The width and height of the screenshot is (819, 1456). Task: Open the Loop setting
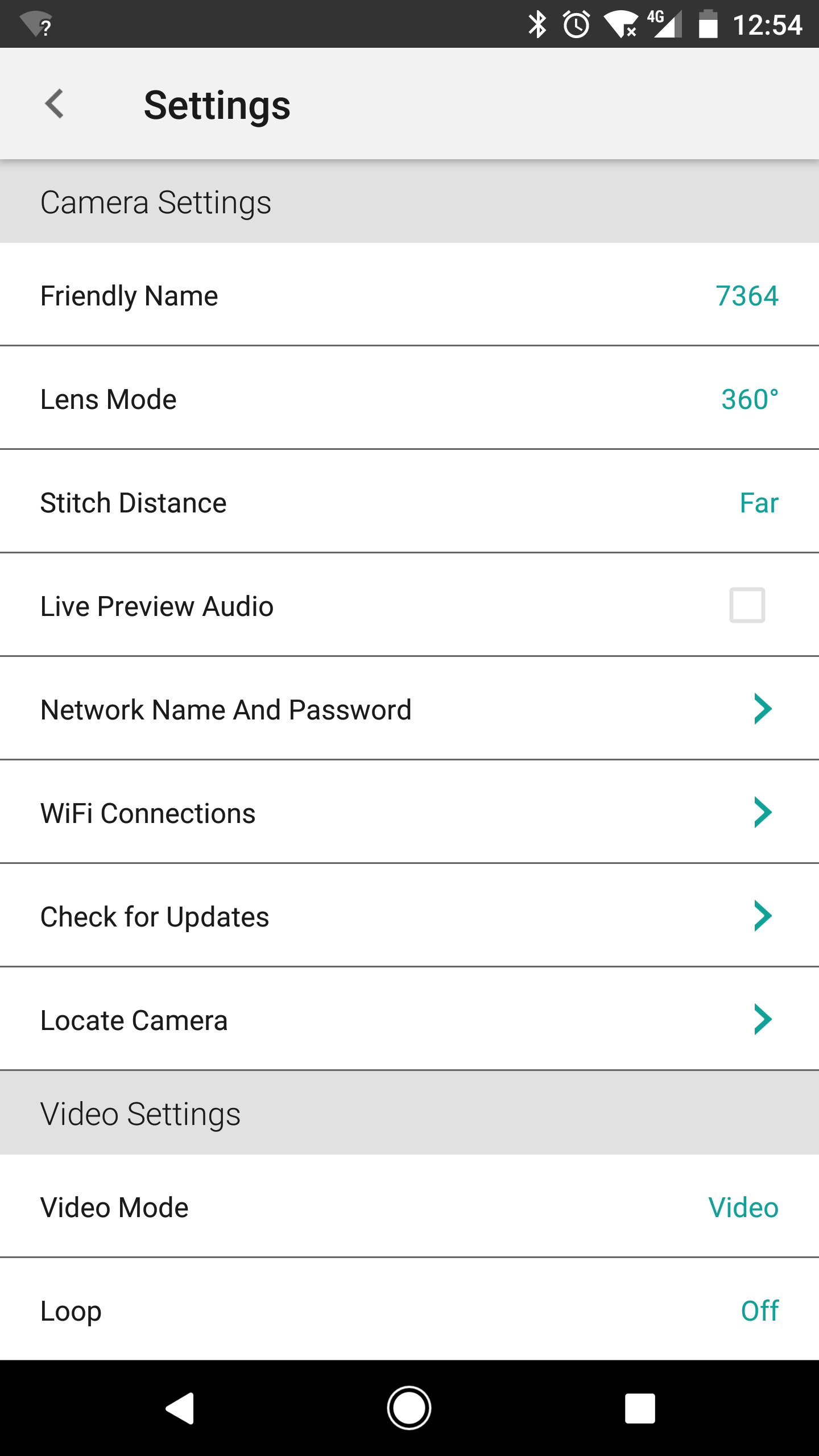pos(409,1310)
